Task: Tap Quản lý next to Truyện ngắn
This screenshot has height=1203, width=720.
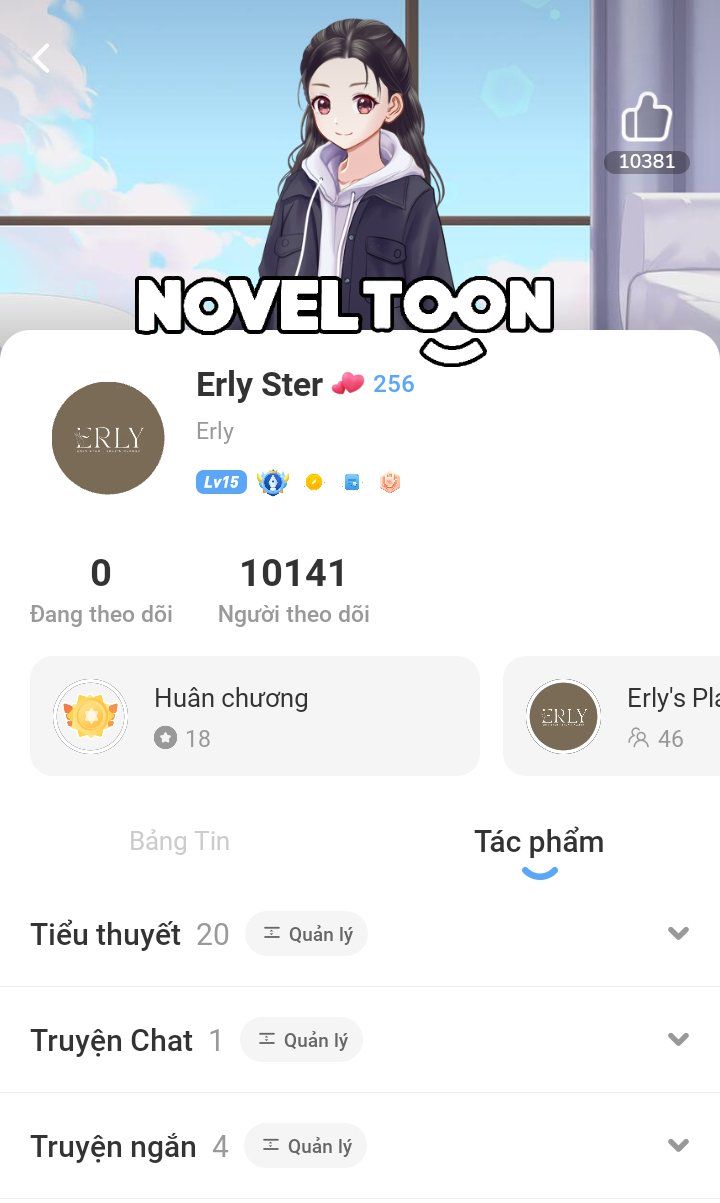Action: [306, 1146]
